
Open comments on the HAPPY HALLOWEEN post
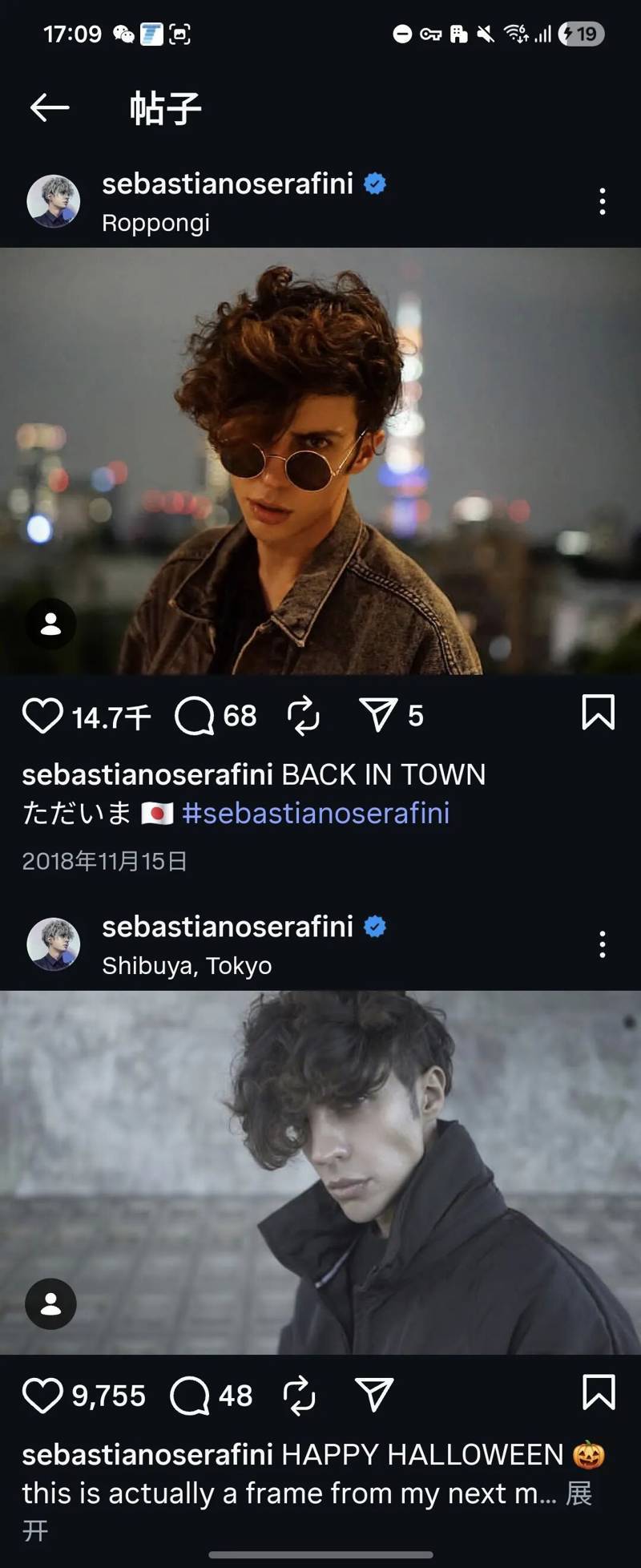pyautogui.click(x=190, y=1396)
